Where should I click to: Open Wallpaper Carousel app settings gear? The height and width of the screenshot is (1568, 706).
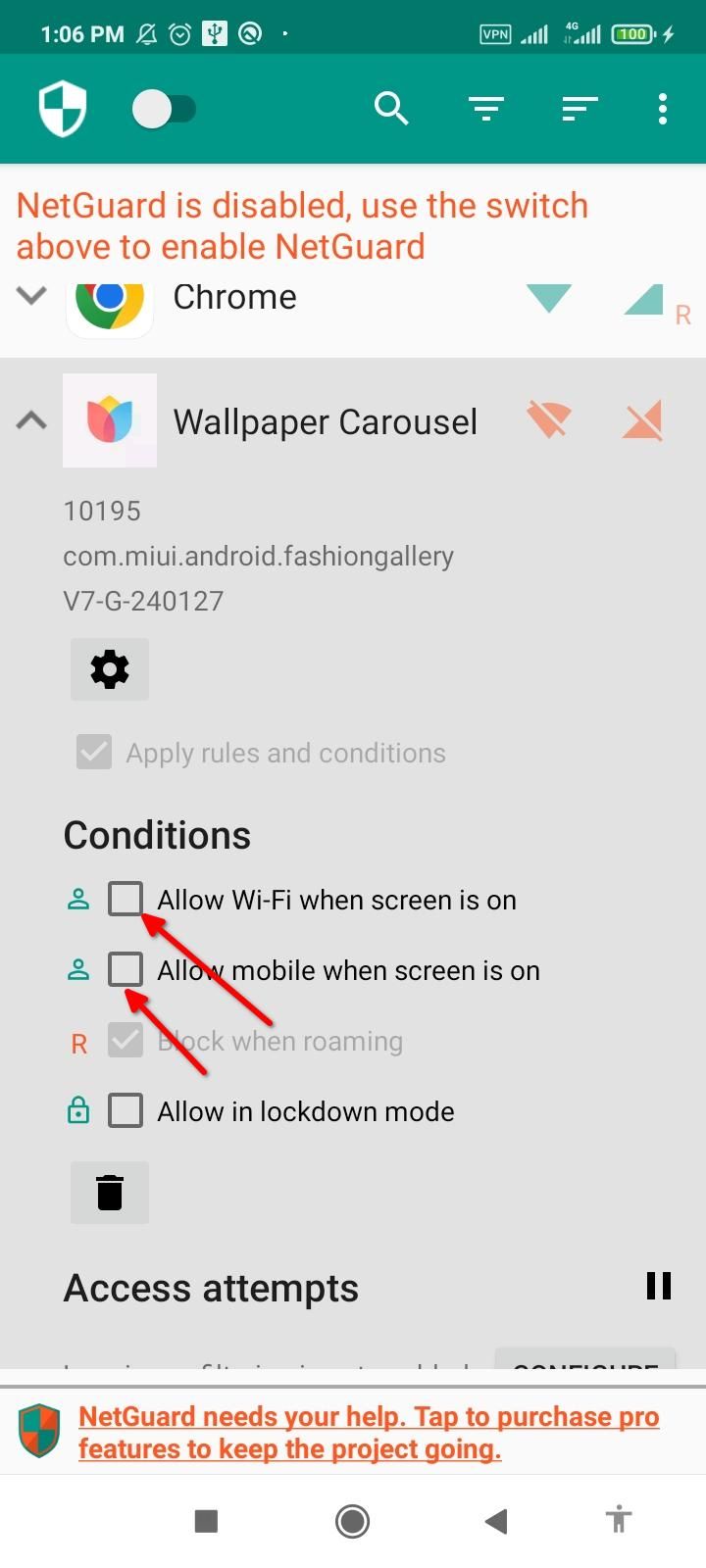(x=110, y=669)
